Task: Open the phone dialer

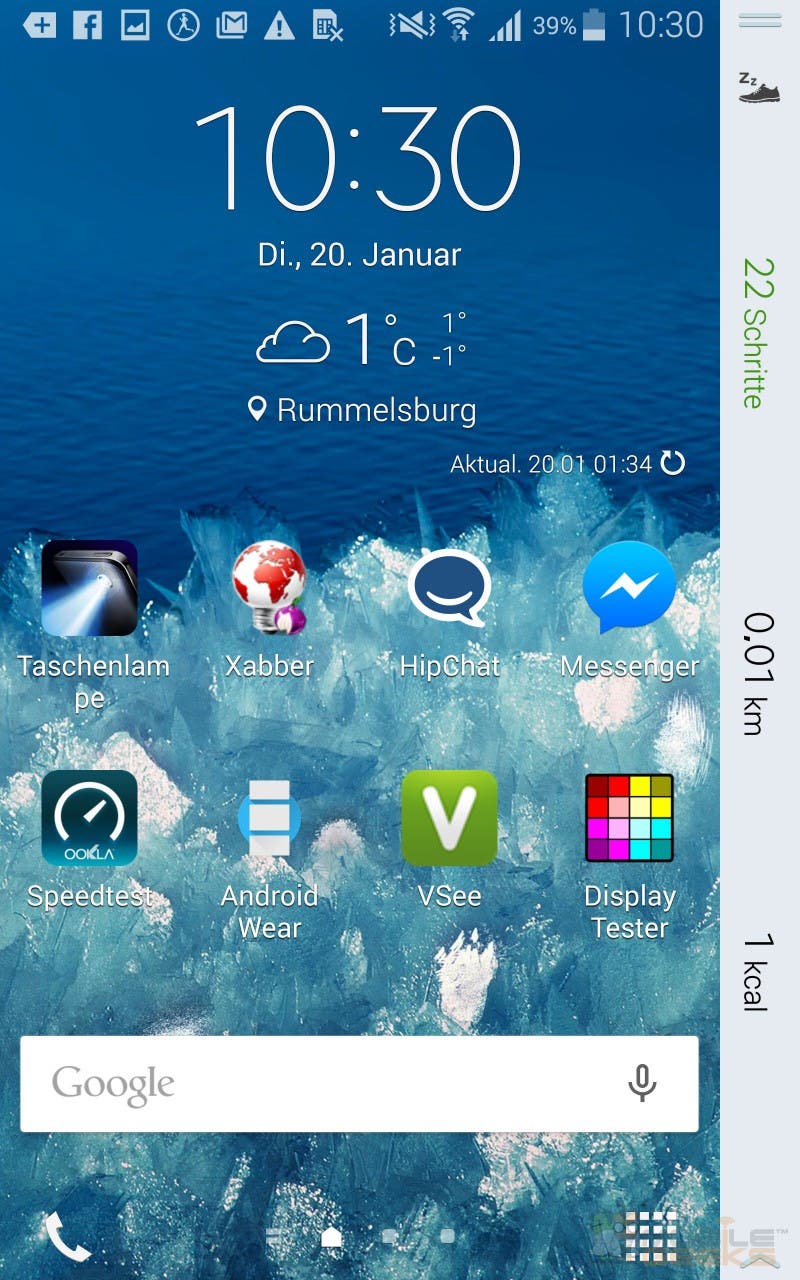Action: coord(67,1237)
